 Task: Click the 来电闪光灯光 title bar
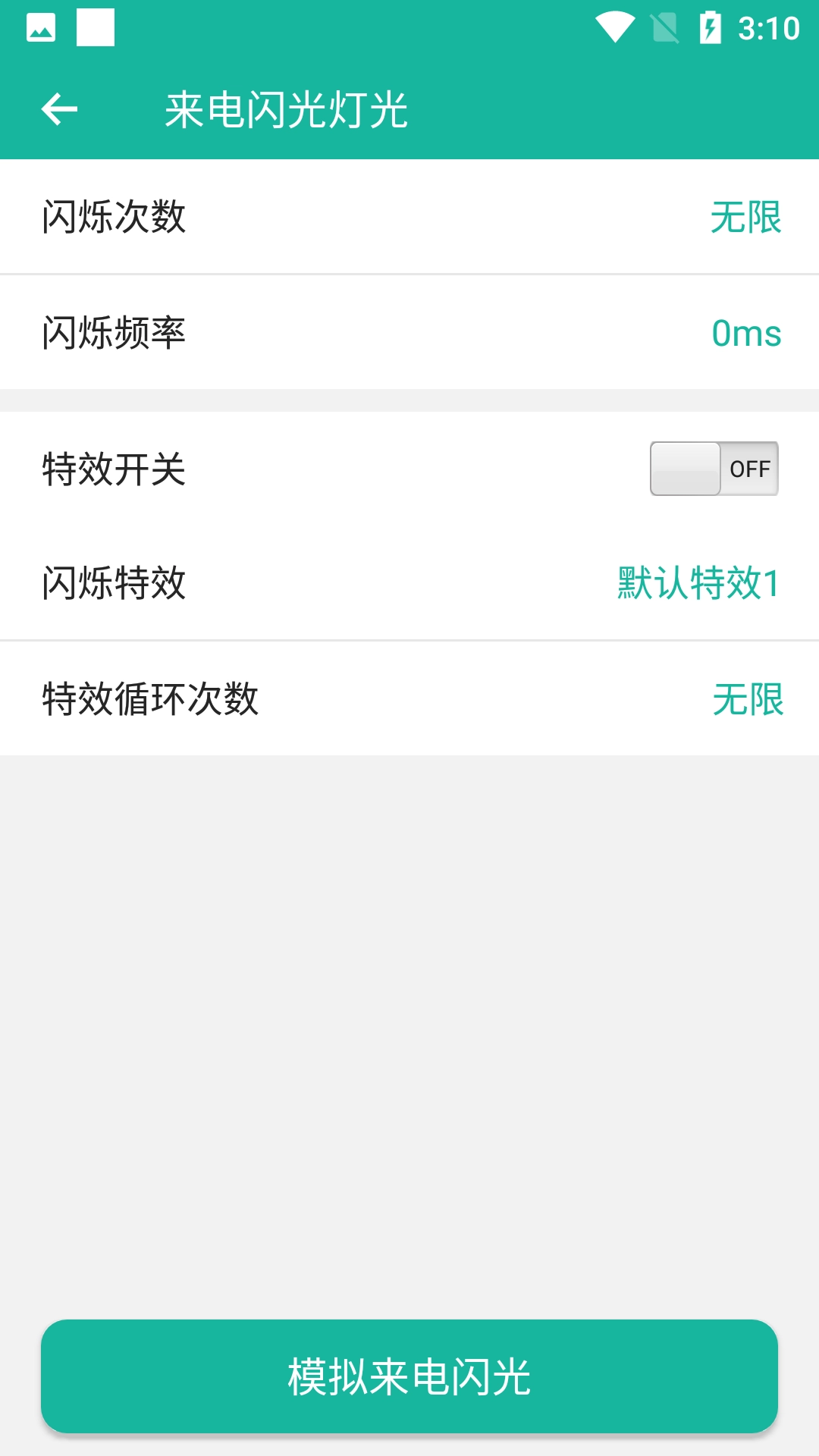point(288,108)
